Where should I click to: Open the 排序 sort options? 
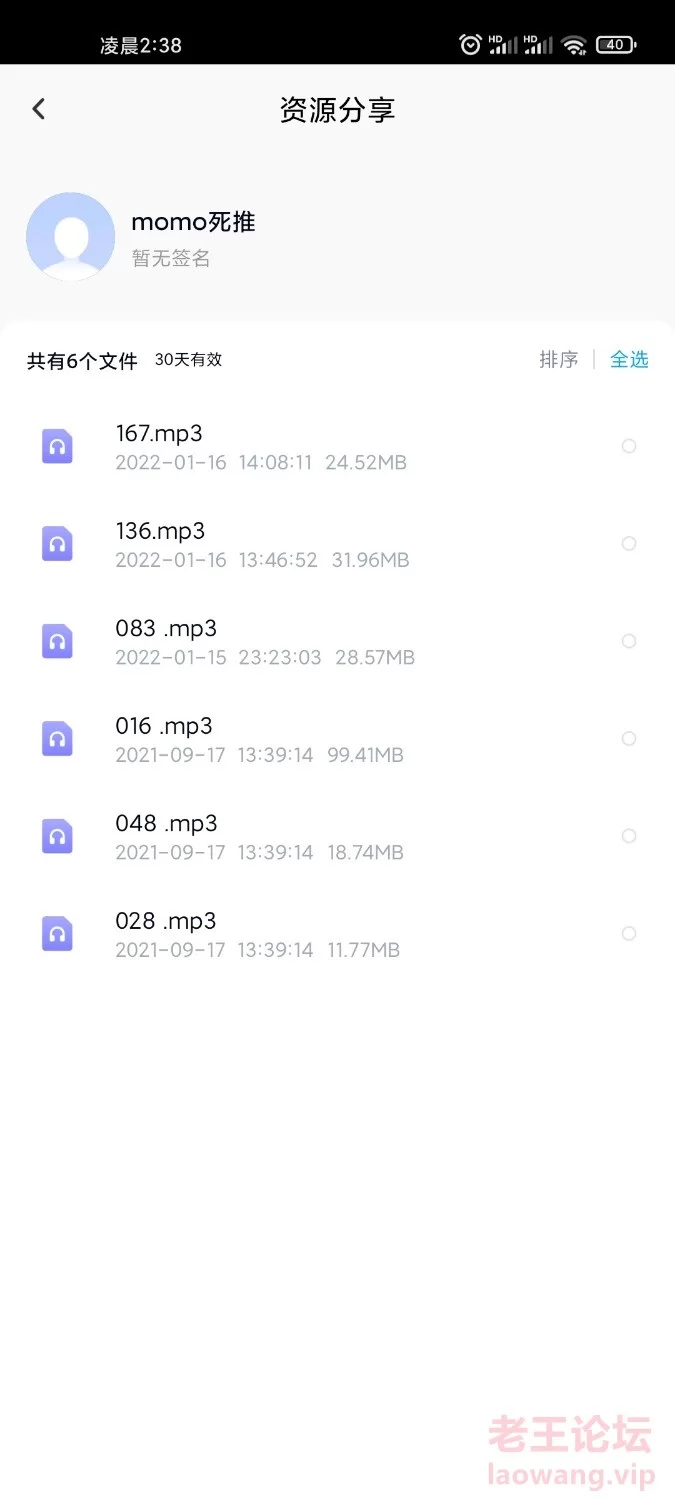tap(559, 359)
